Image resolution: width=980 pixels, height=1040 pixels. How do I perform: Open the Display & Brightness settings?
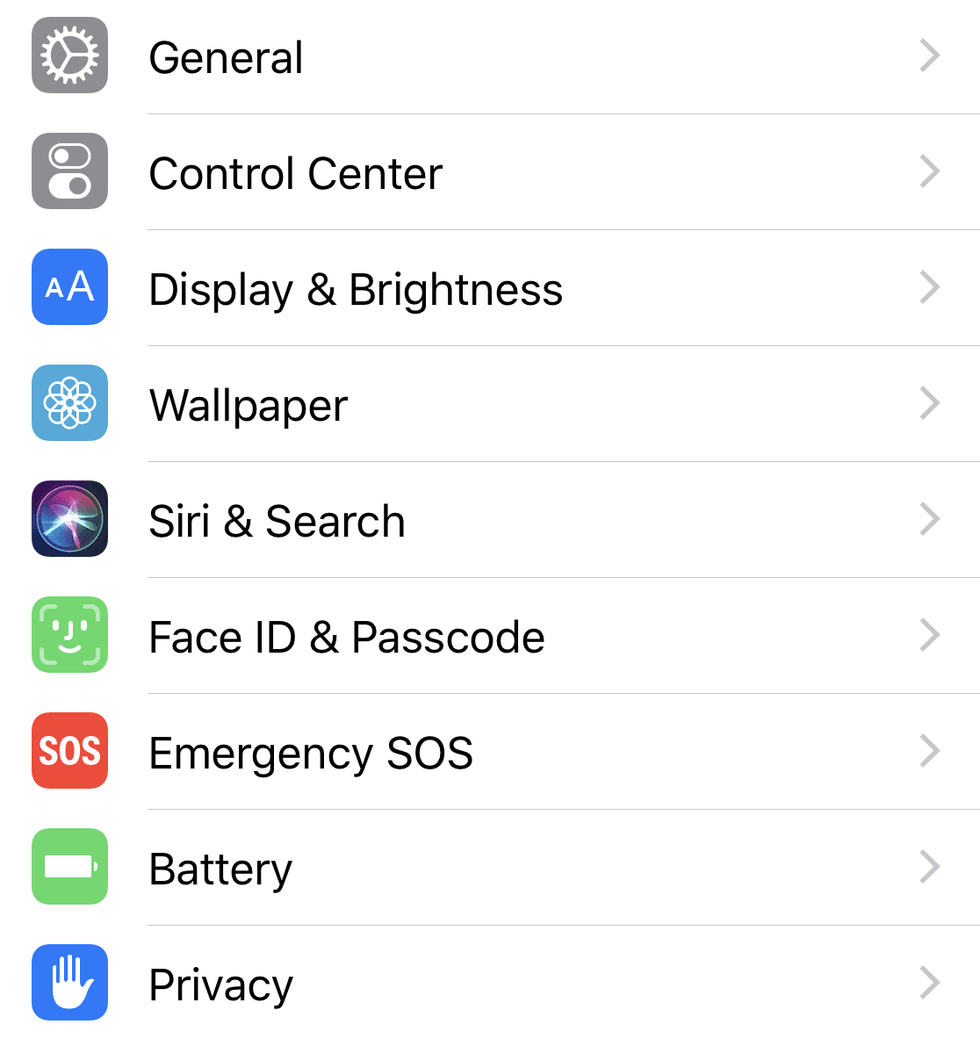point(400,287)
